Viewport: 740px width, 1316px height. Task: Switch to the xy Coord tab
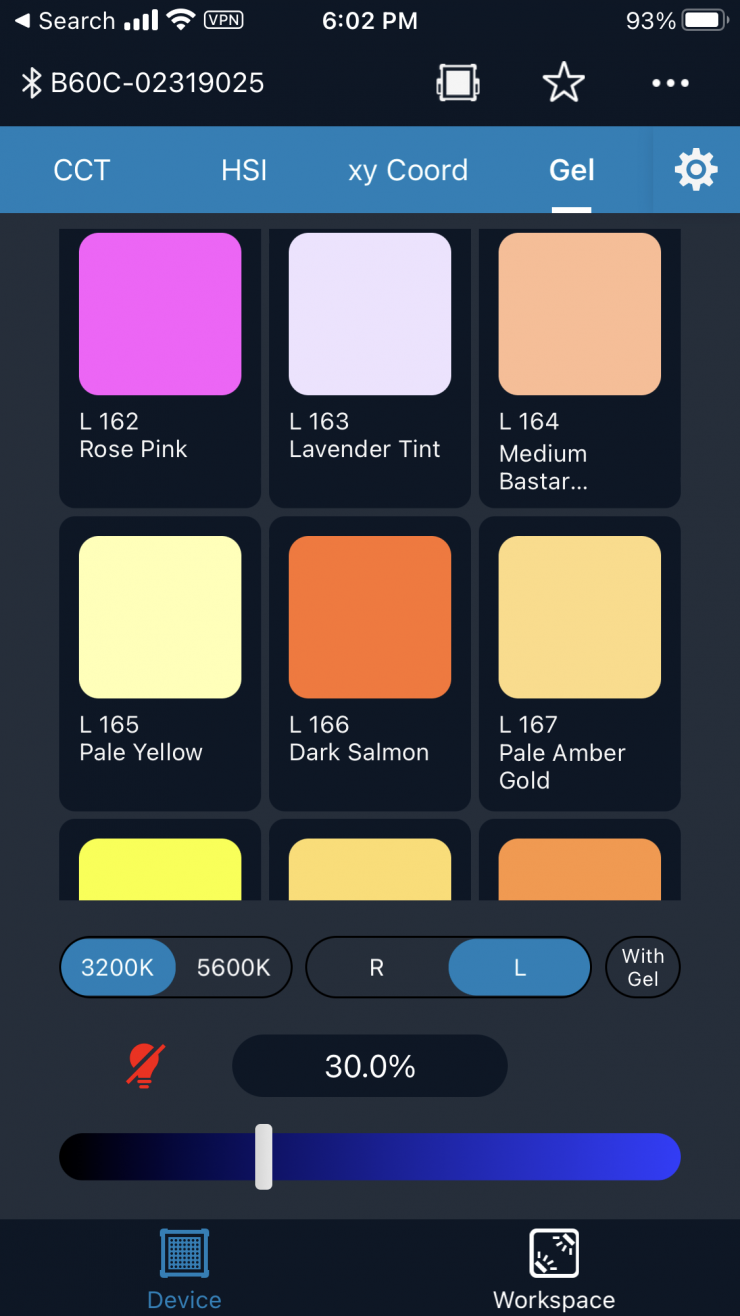click(408, 170)
